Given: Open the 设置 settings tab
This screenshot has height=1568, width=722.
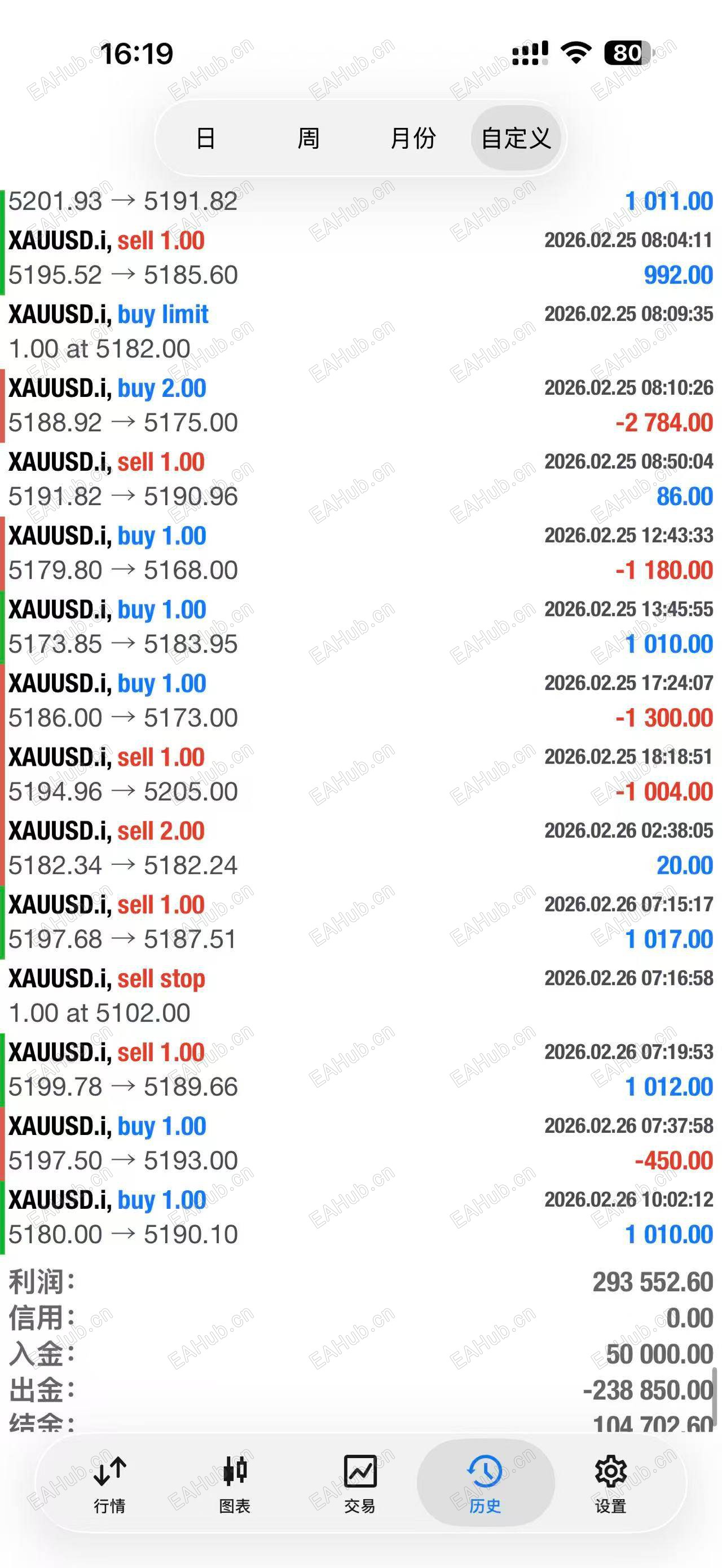Looking at the screenshot, I should [x=610, y=1484].
